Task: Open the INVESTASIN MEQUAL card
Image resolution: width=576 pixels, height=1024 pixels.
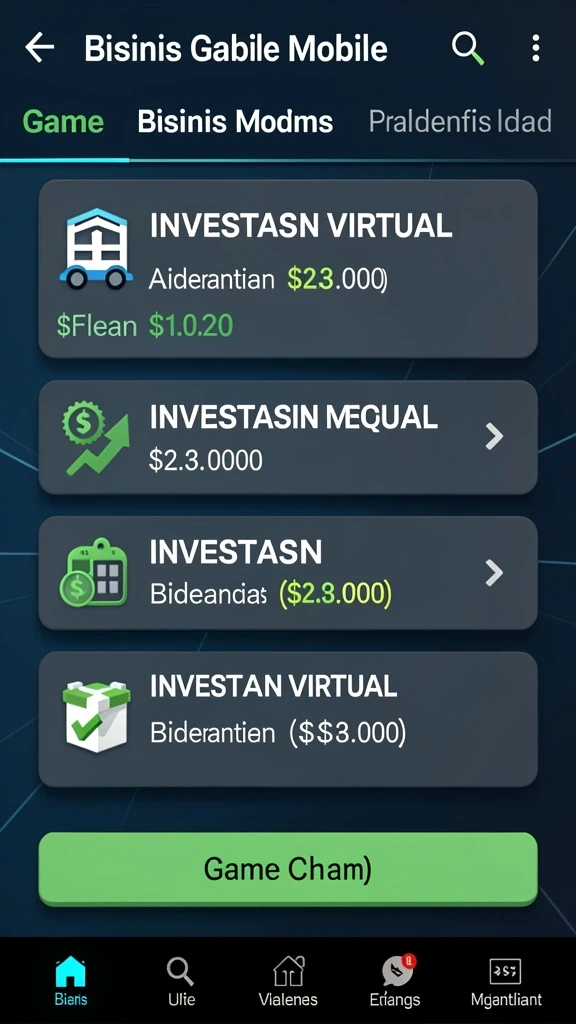Action: [288, 437]
